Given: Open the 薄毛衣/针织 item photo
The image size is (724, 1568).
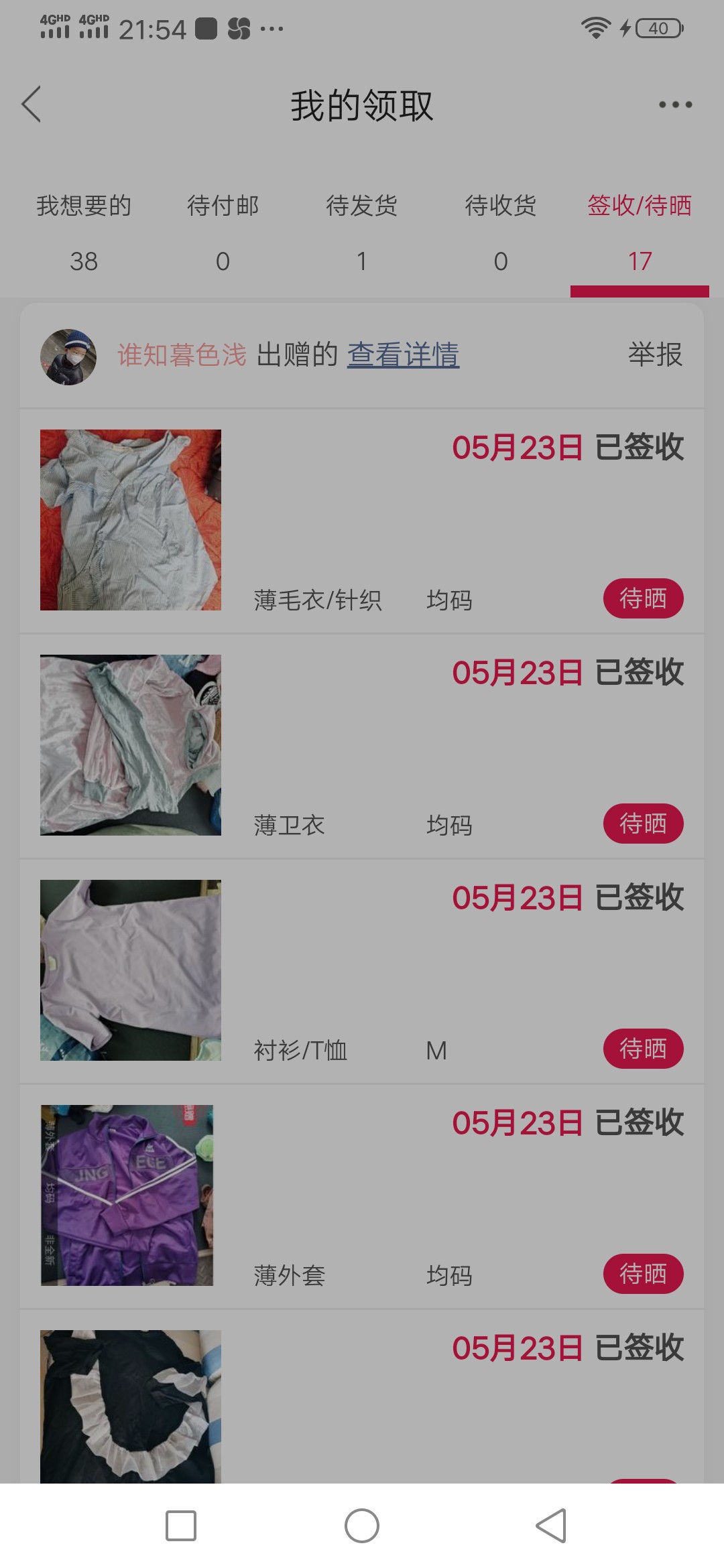Looking at the screenshot, I should [x=131, y=520].
